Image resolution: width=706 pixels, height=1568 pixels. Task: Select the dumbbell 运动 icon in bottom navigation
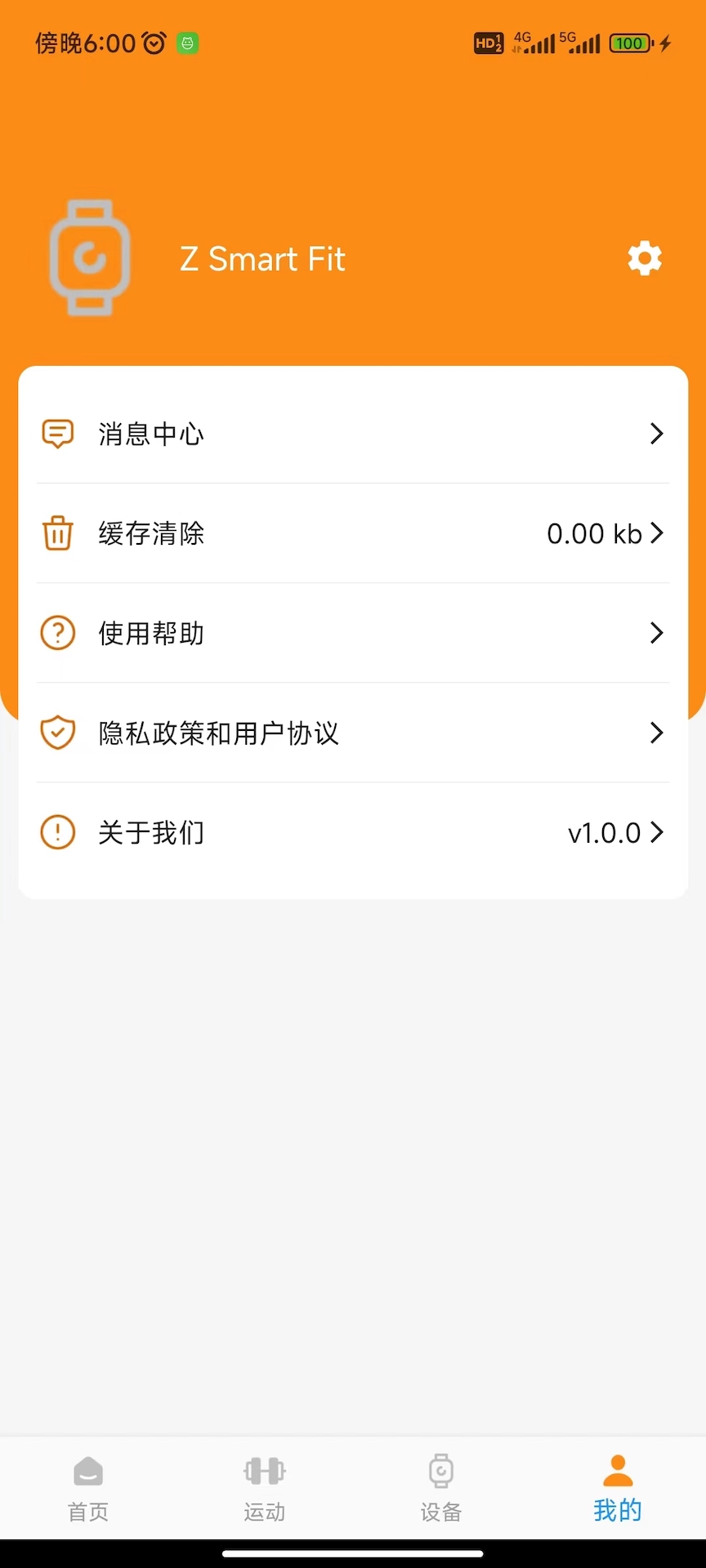click(264, 1470)
